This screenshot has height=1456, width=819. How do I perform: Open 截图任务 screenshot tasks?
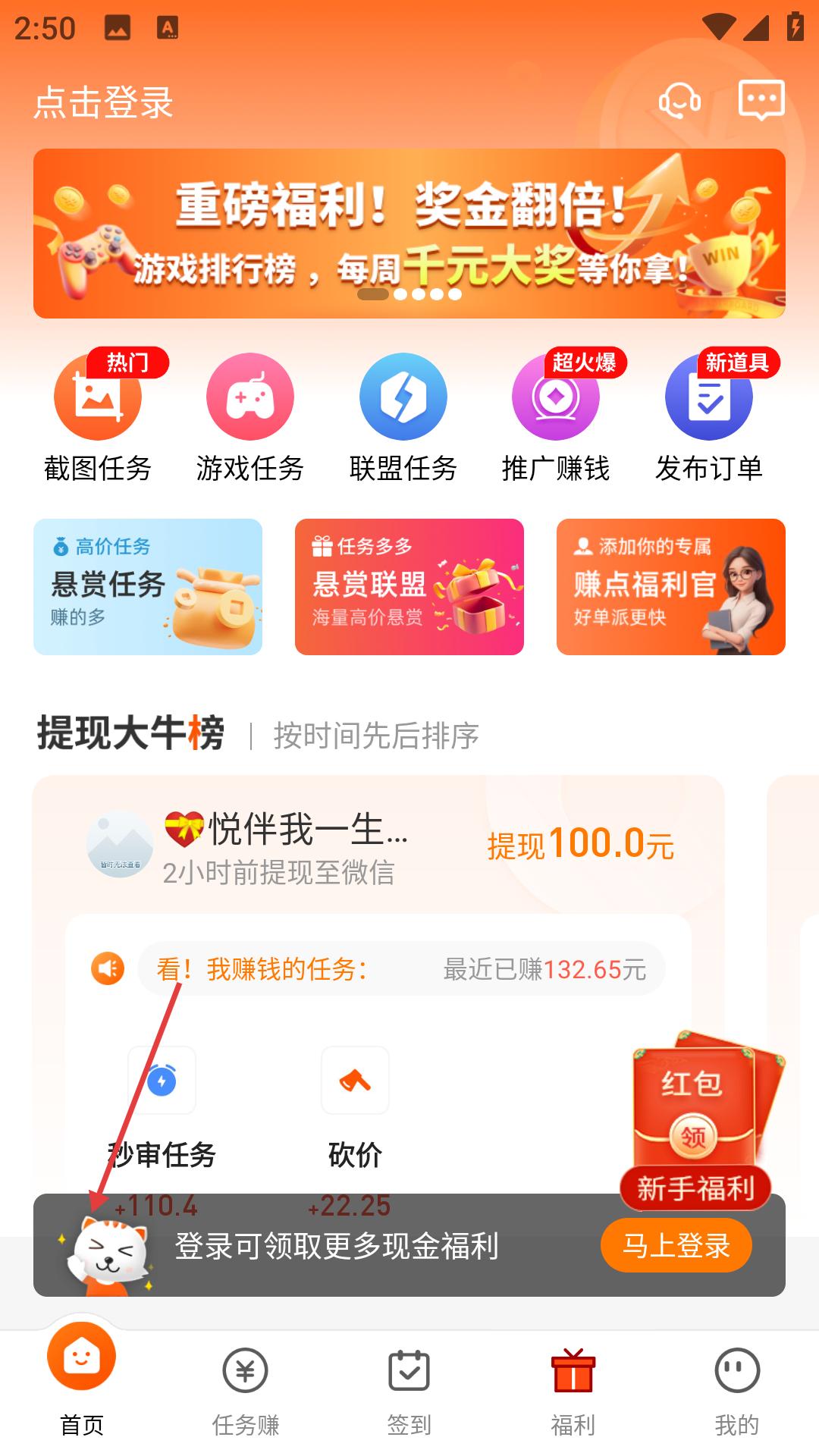pyautogui.click(x=98, y=417)
